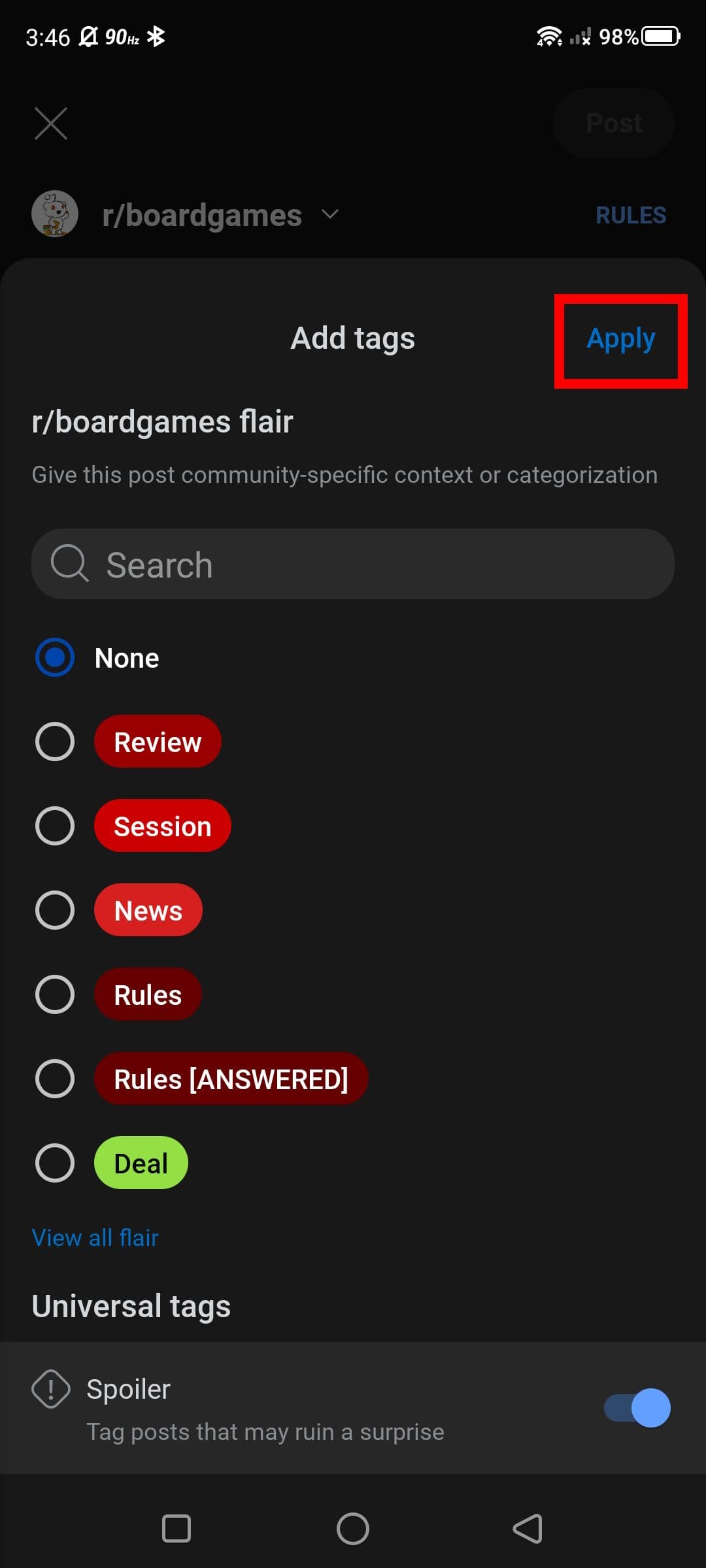The width and height of the screenshot is (706, 1568).
Task: Open recent apps from navigation bar
Action: pyautogui.click(x=176, y=1529)
